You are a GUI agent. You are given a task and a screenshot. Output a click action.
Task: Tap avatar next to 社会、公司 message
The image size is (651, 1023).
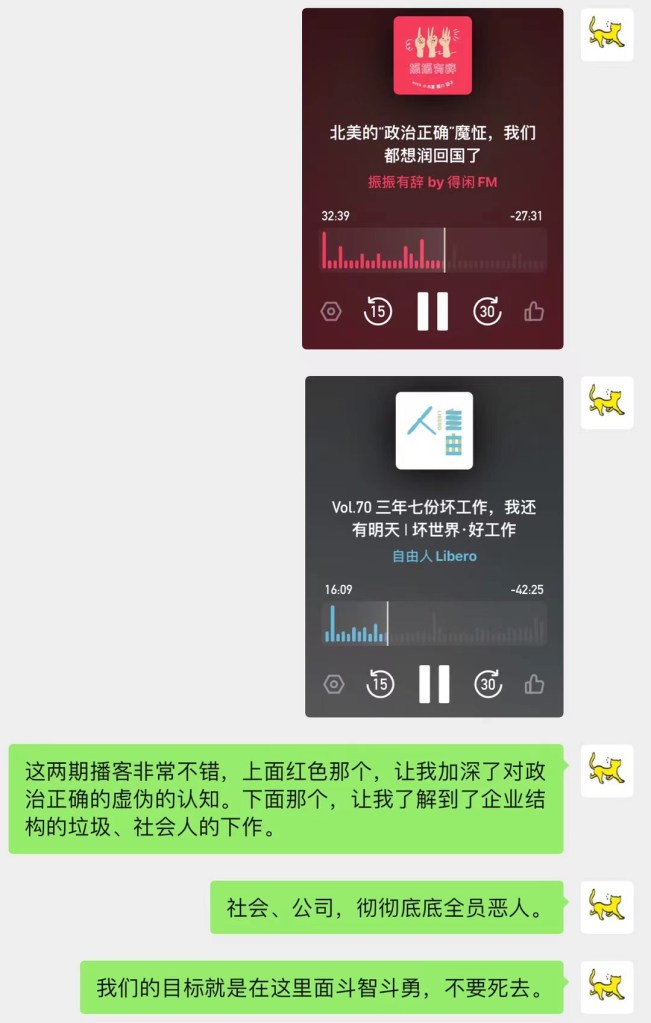tap(606, 907)
